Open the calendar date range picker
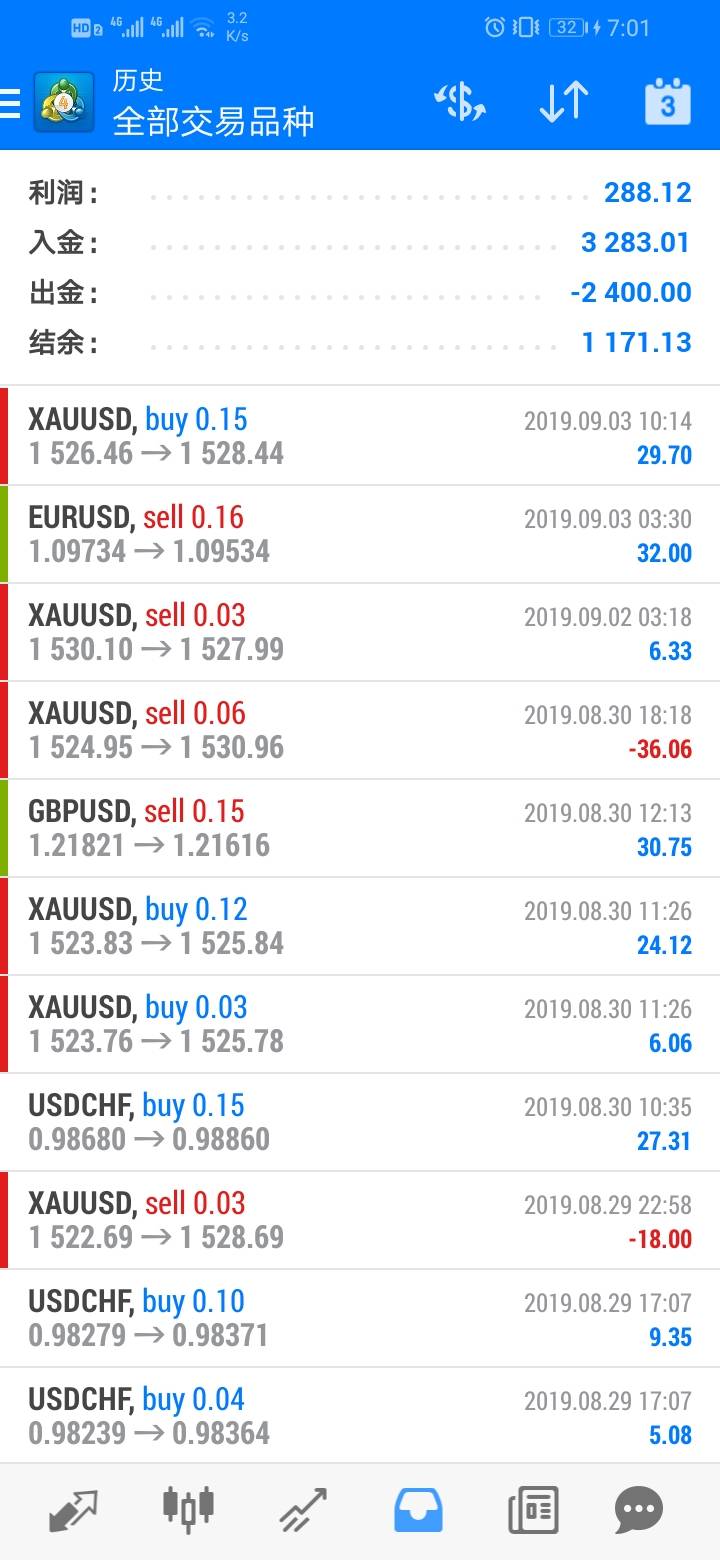 pos(667,103)
